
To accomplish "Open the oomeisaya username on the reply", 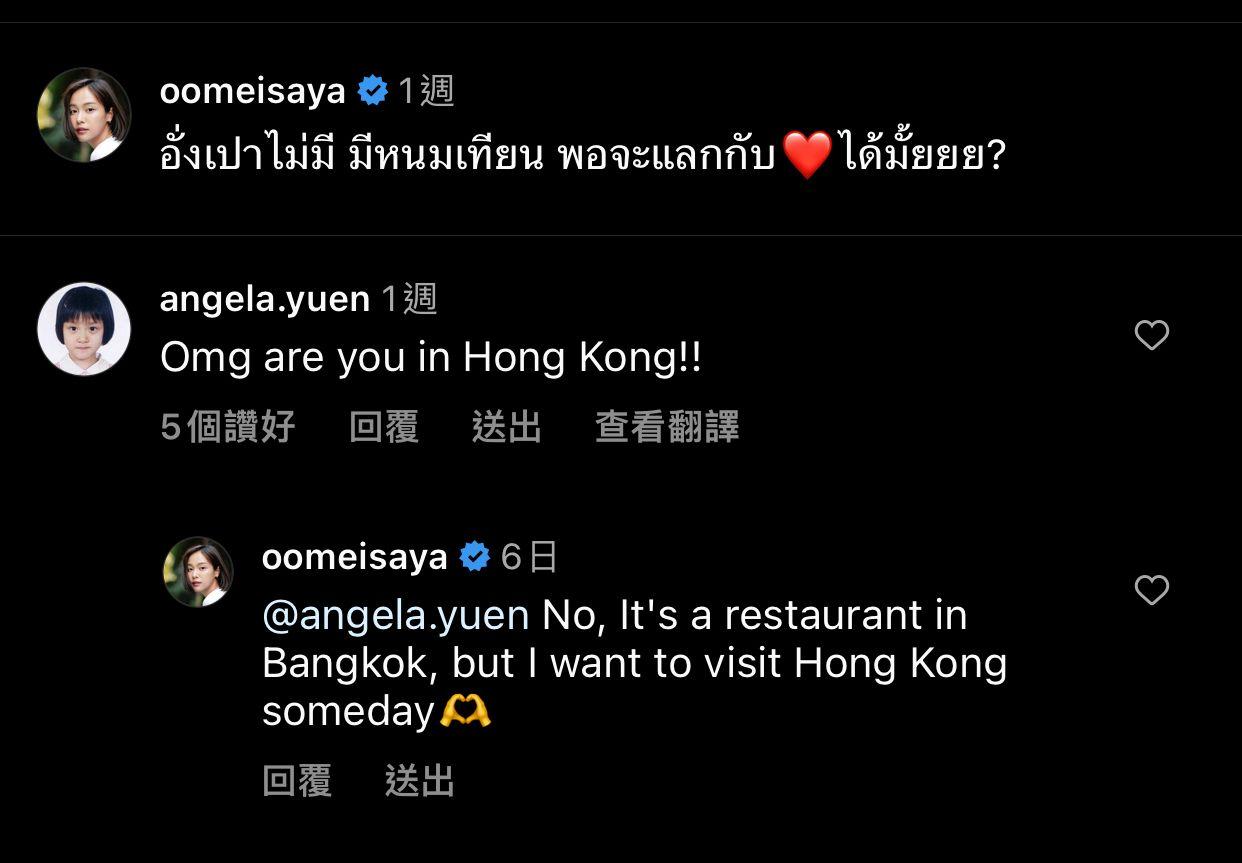I will 354,557.
